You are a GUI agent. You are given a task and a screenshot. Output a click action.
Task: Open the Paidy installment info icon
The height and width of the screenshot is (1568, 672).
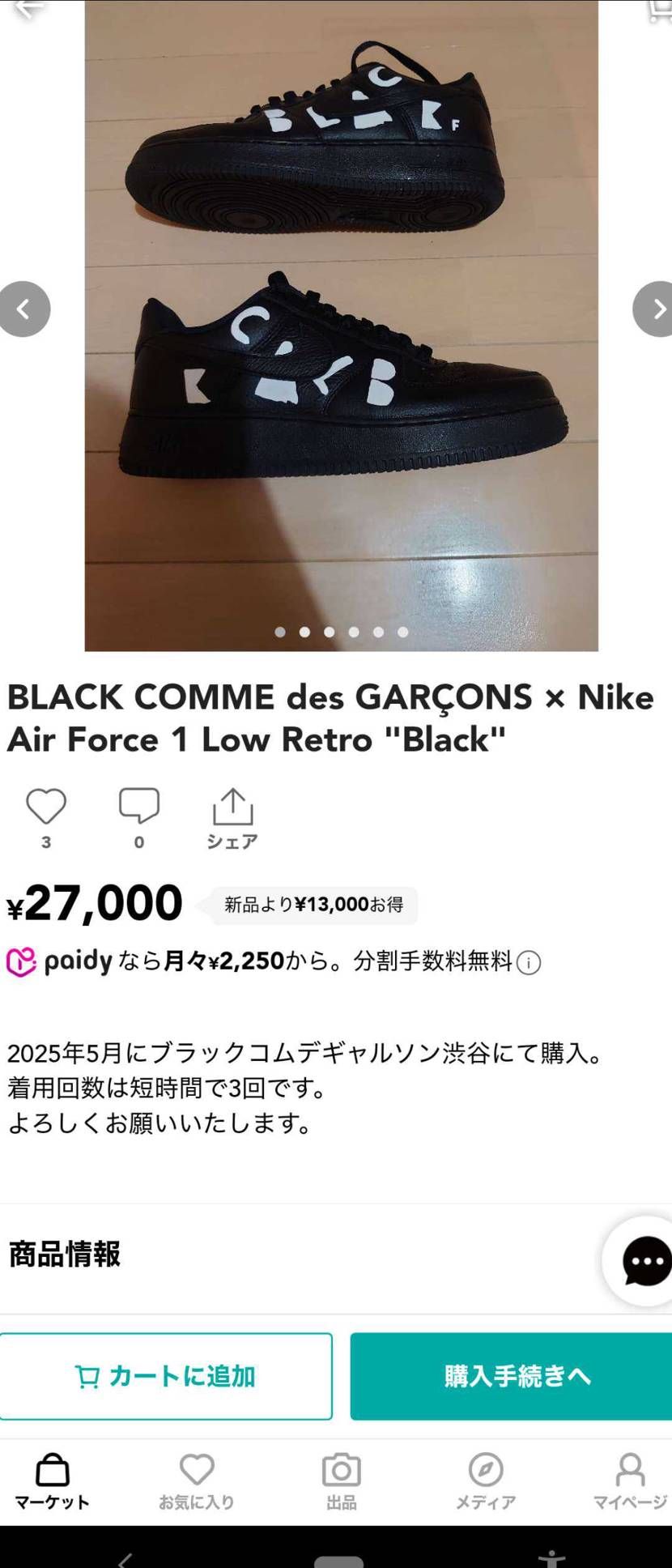[x=529, y=963]
